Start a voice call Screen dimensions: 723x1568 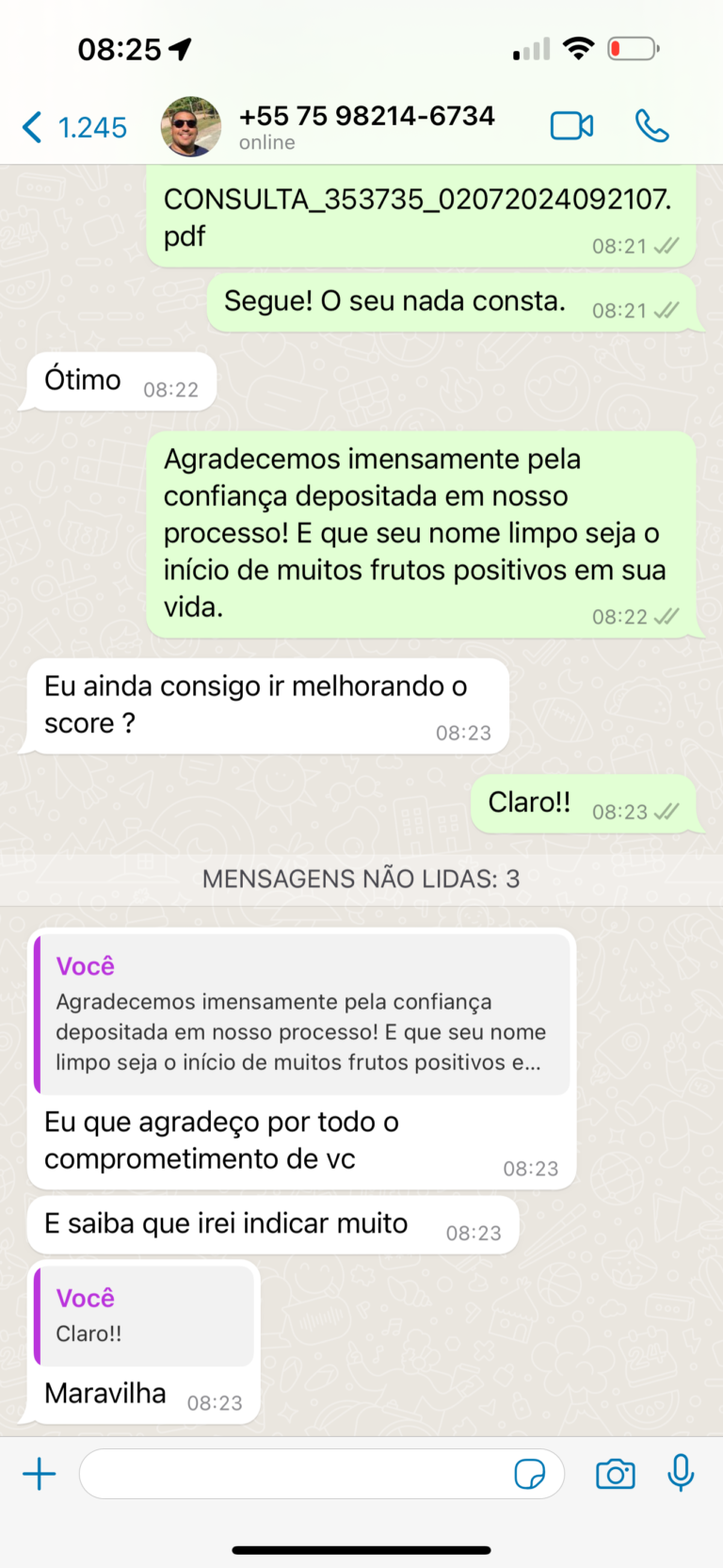651,125
